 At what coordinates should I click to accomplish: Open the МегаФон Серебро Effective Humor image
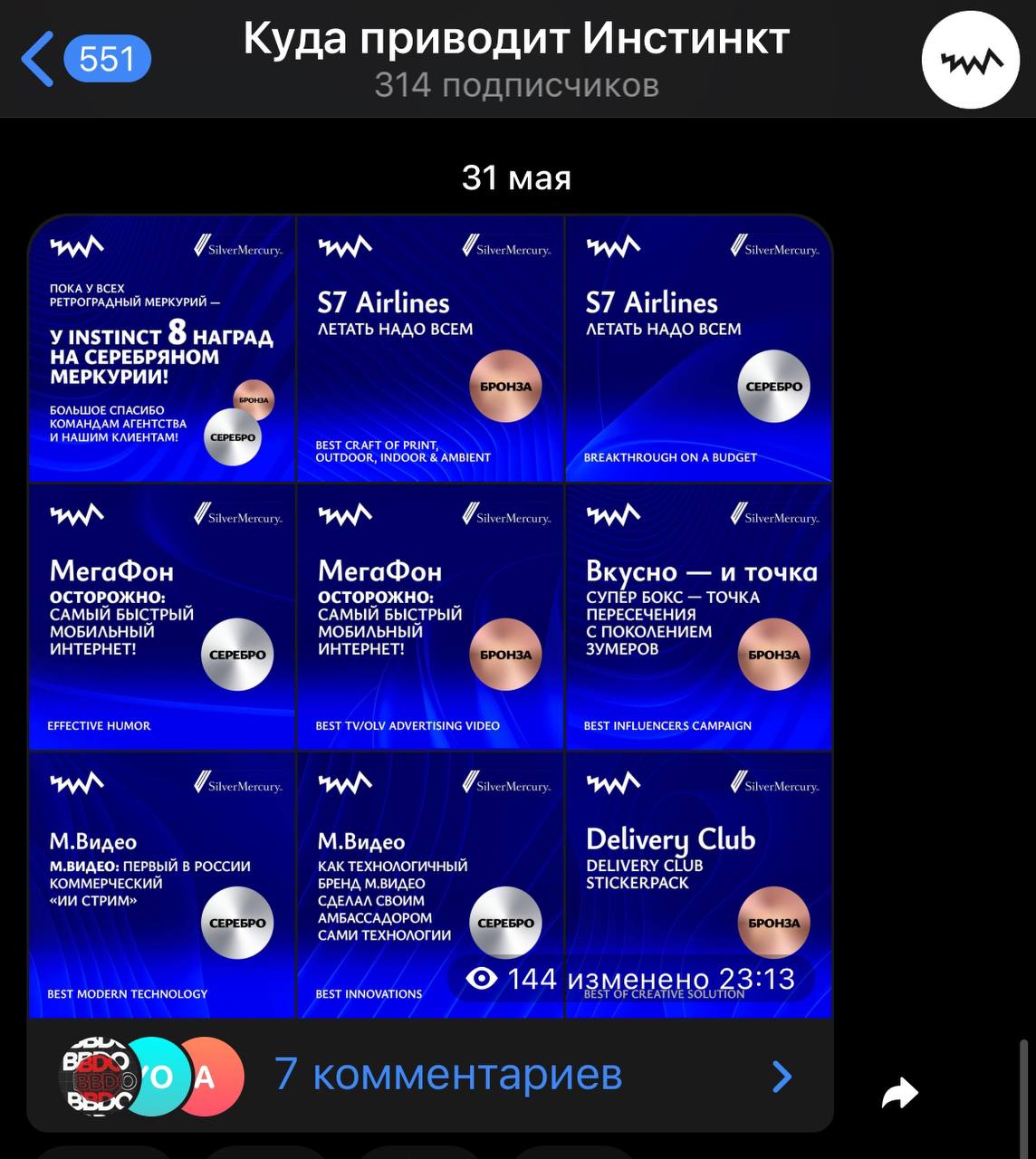(x=162, y=617)
